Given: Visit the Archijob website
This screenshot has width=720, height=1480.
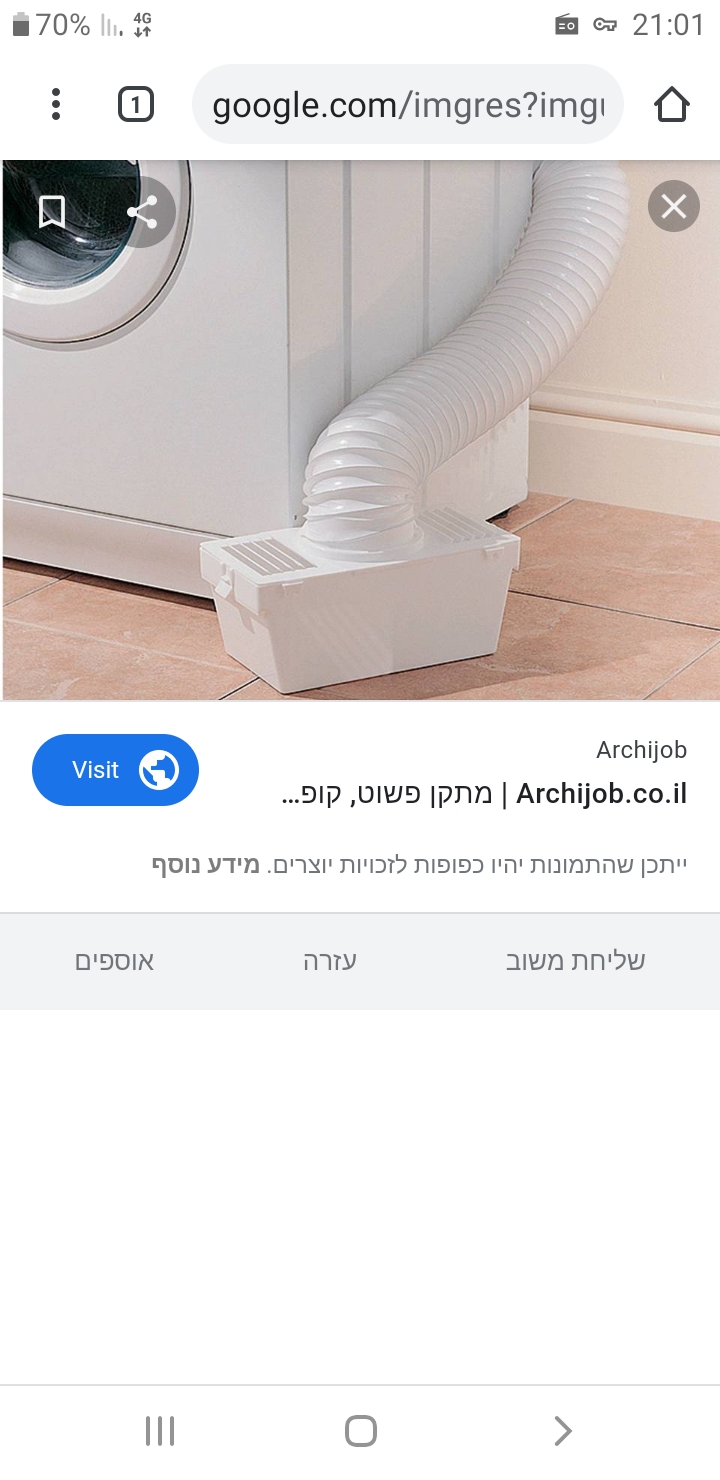Looking at the screenshot, I should tap(116, 770).
